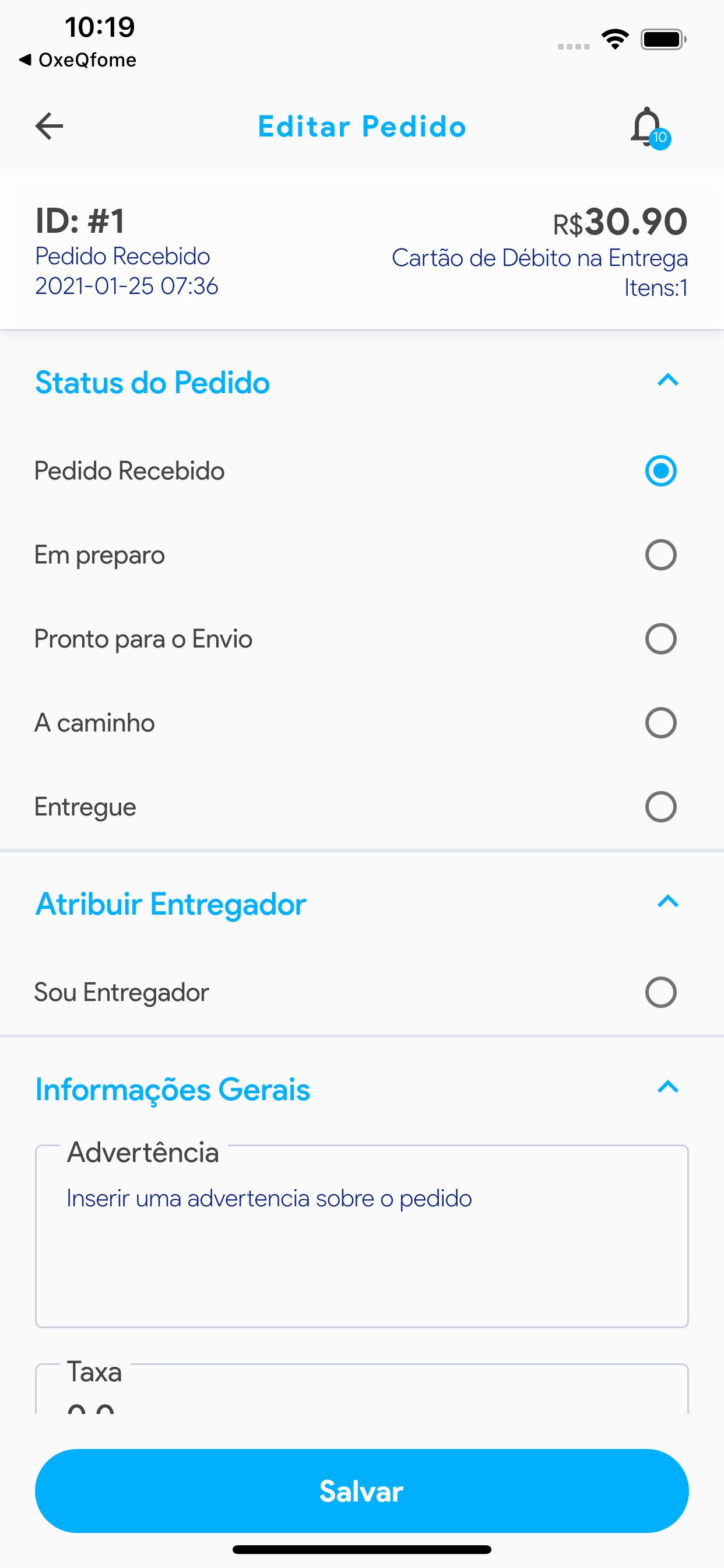Collapse the Status do Pedido section
Image resolution: width=724 pixels, height=1568 pixels.
pos(667,381)
